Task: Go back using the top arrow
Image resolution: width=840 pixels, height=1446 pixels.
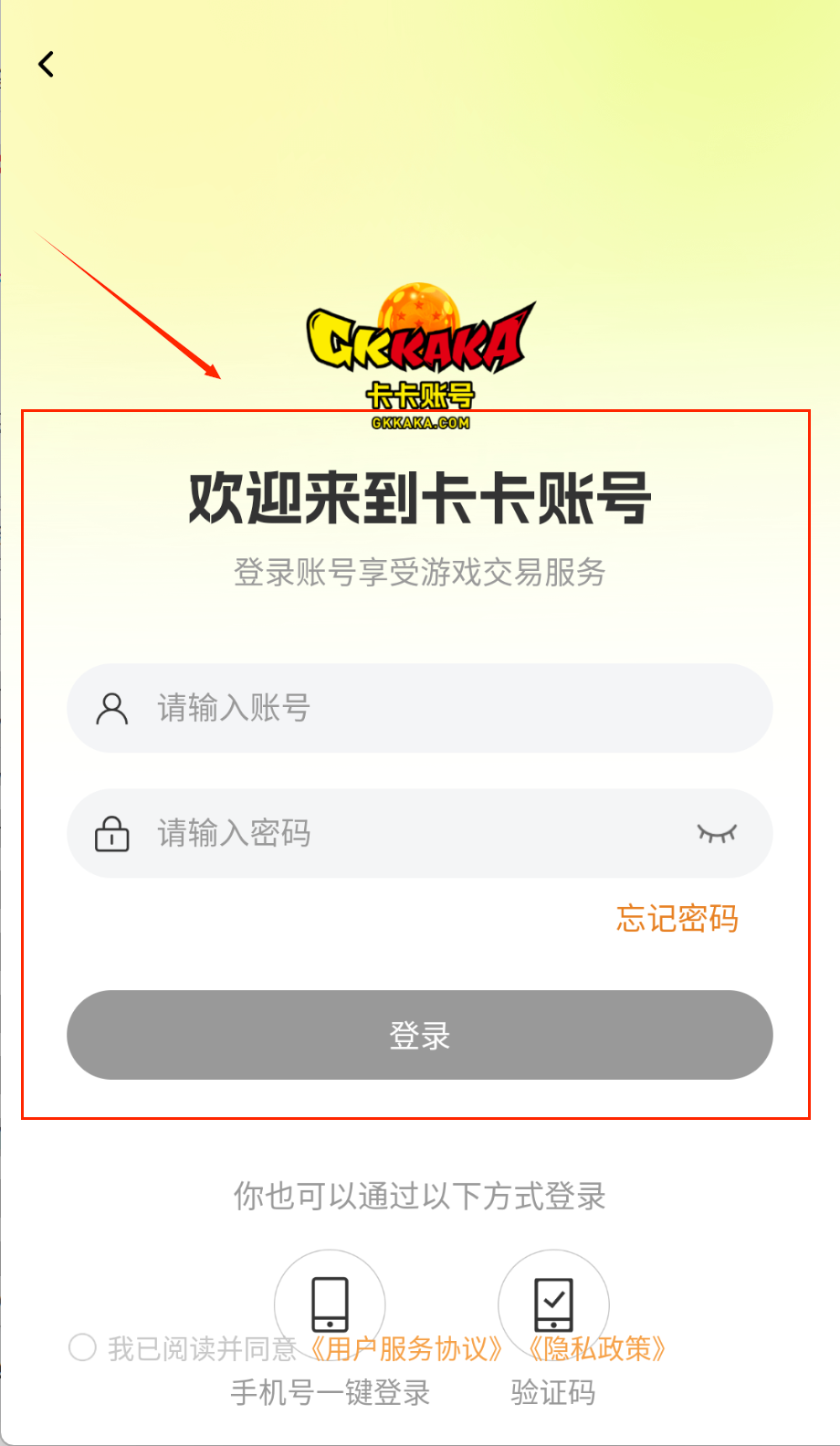Action: pyautogui.click(x=47, y=64)
